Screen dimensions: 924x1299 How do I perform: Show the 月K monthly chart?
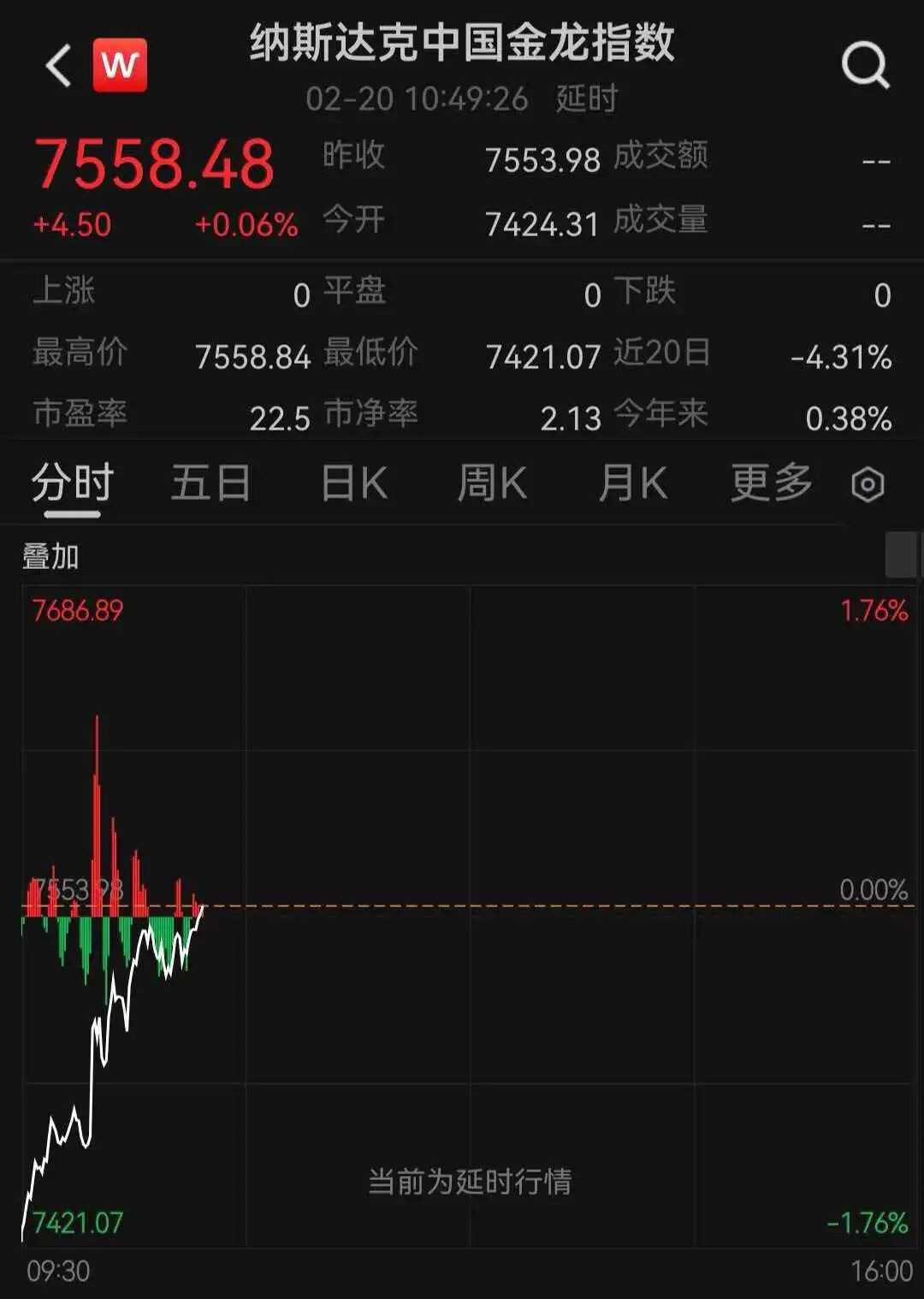pyautogui.click(x=632, y=483)
